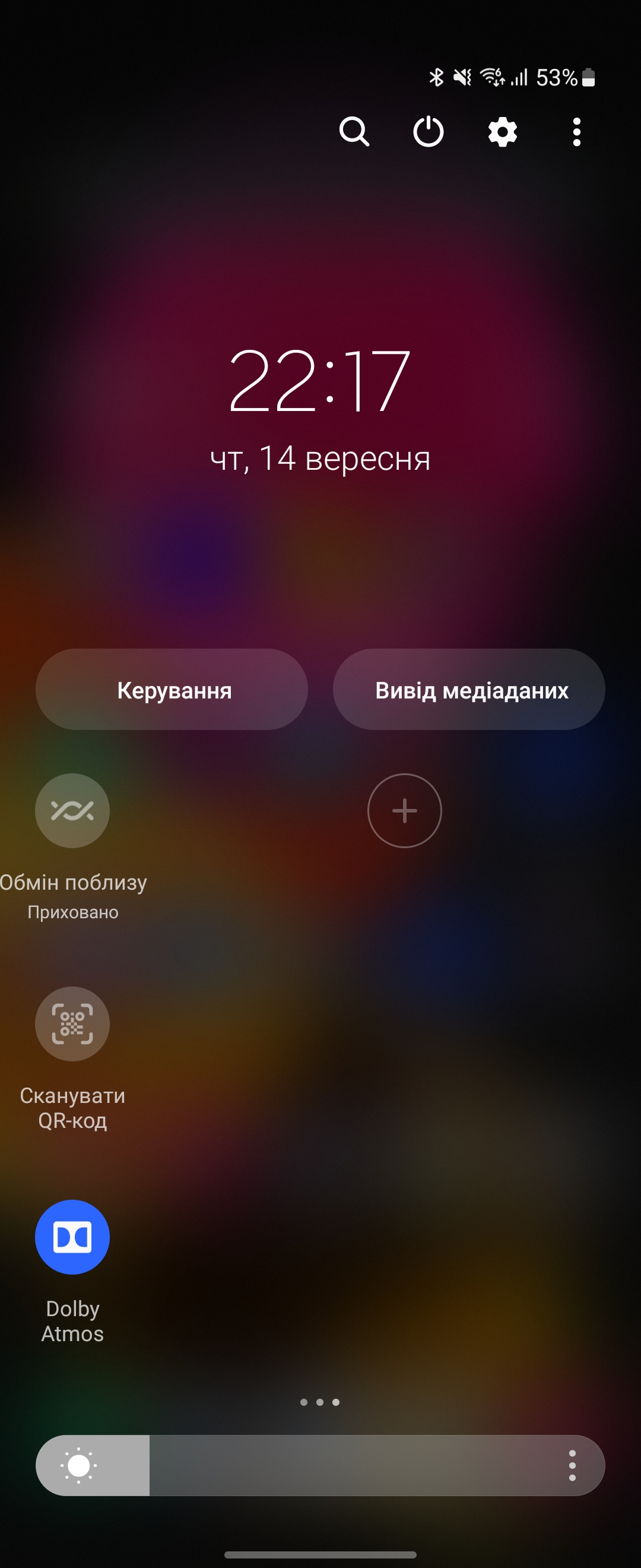The width and height of the screenshot is (641, 1568).
Task: Turn off Dolby Atmos
Action: pyautogui.click(x=72, y=1237)
